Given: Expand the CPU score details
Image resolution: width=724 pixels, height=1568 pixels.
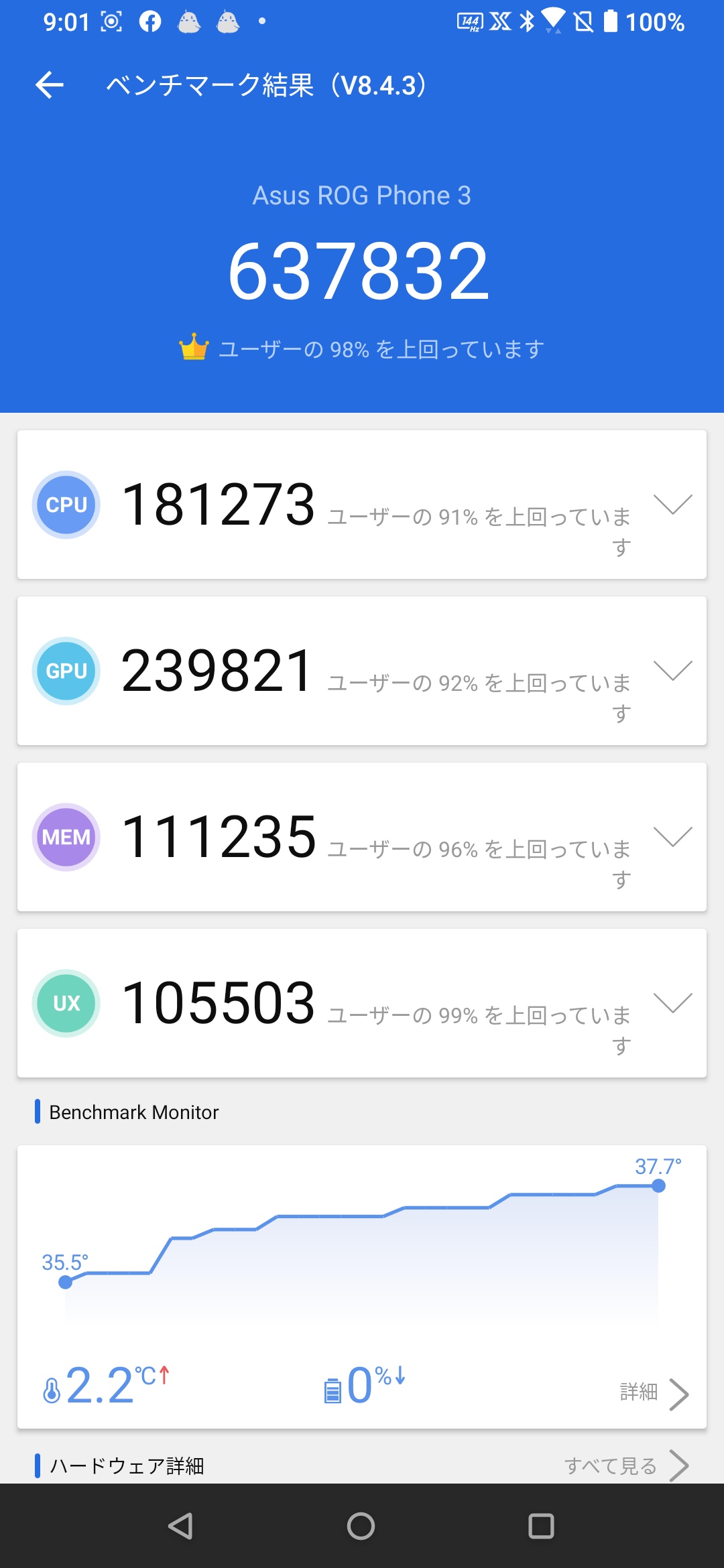Looking at the screenshot, I should (x=673, y=504).
